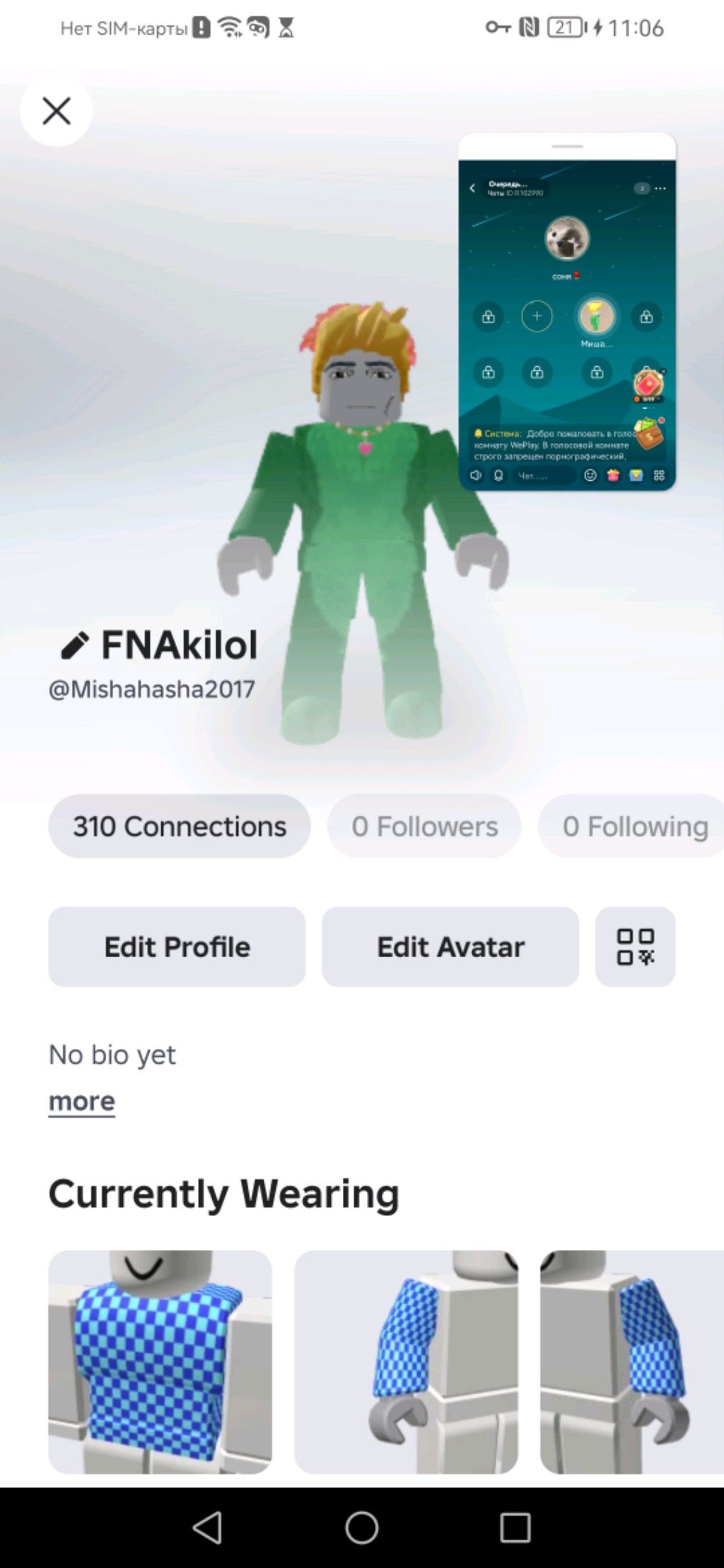The height and width of the screenshot is (1568, 724).
Task: Tap the Edit Profile button
Action: [177, 947]
